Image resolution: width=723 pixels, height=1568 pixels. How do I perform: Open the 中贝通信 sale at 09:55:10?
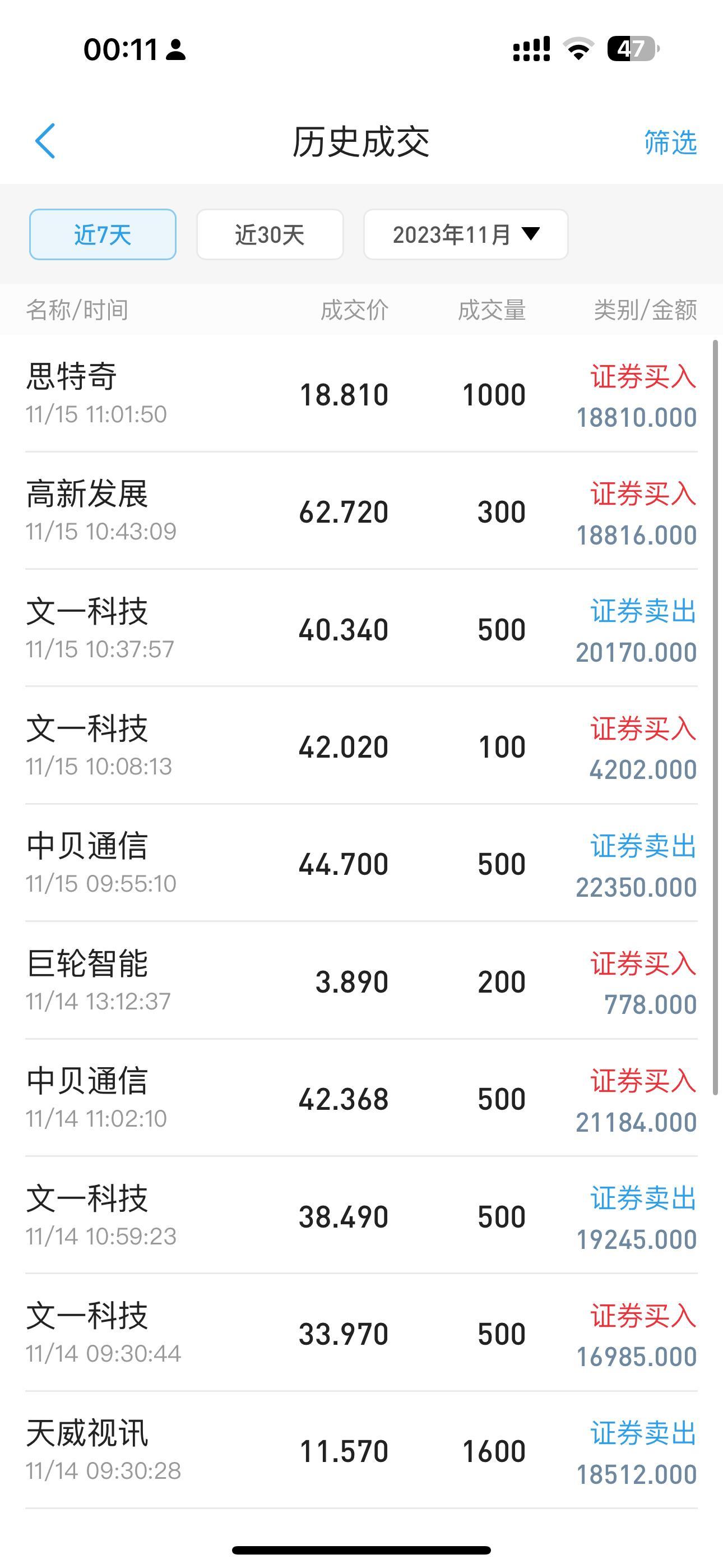click(x=361, y=864)
